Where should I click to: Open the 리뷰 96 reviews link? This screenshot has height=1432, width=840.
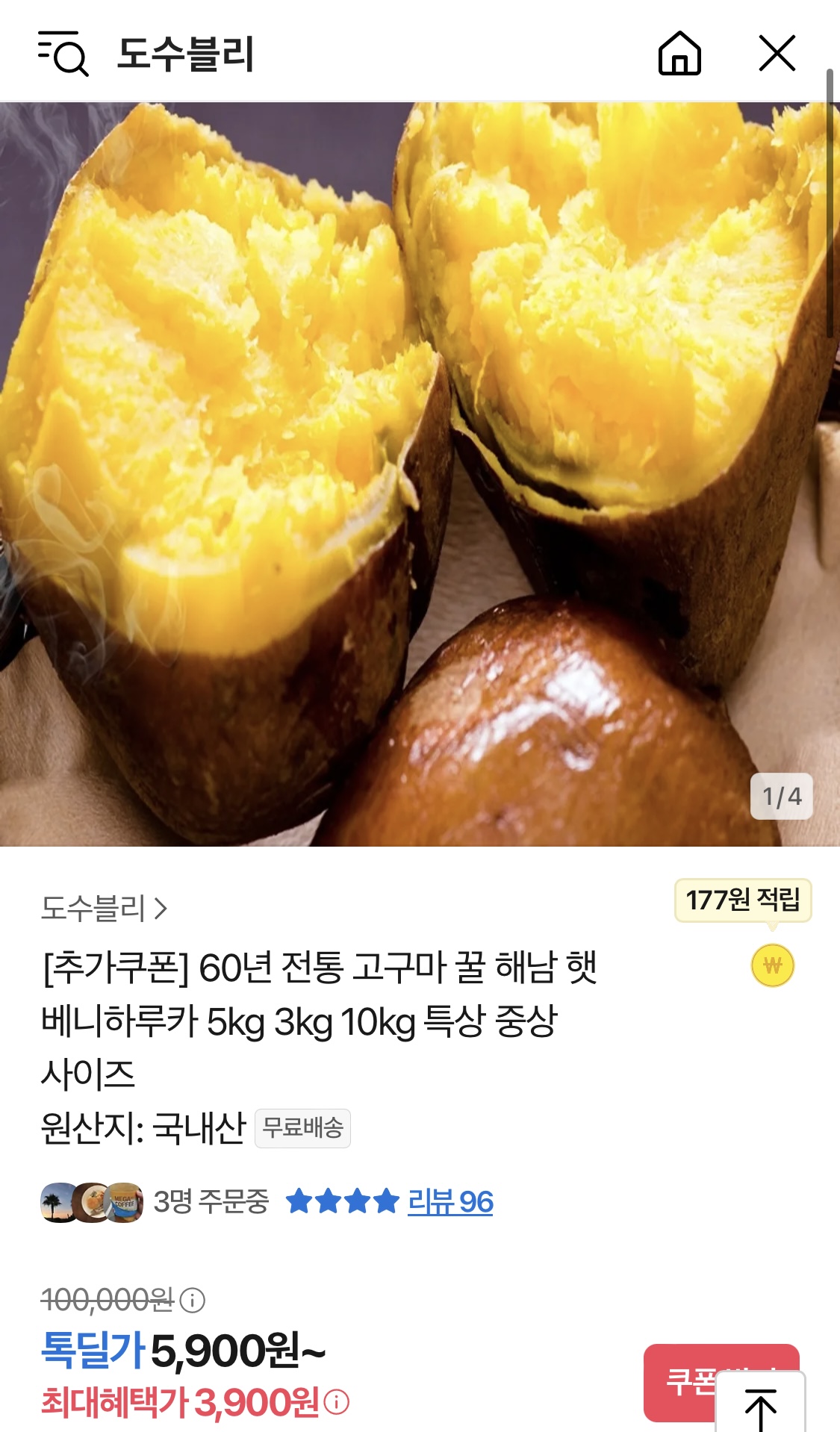[x=450, y=1201]
